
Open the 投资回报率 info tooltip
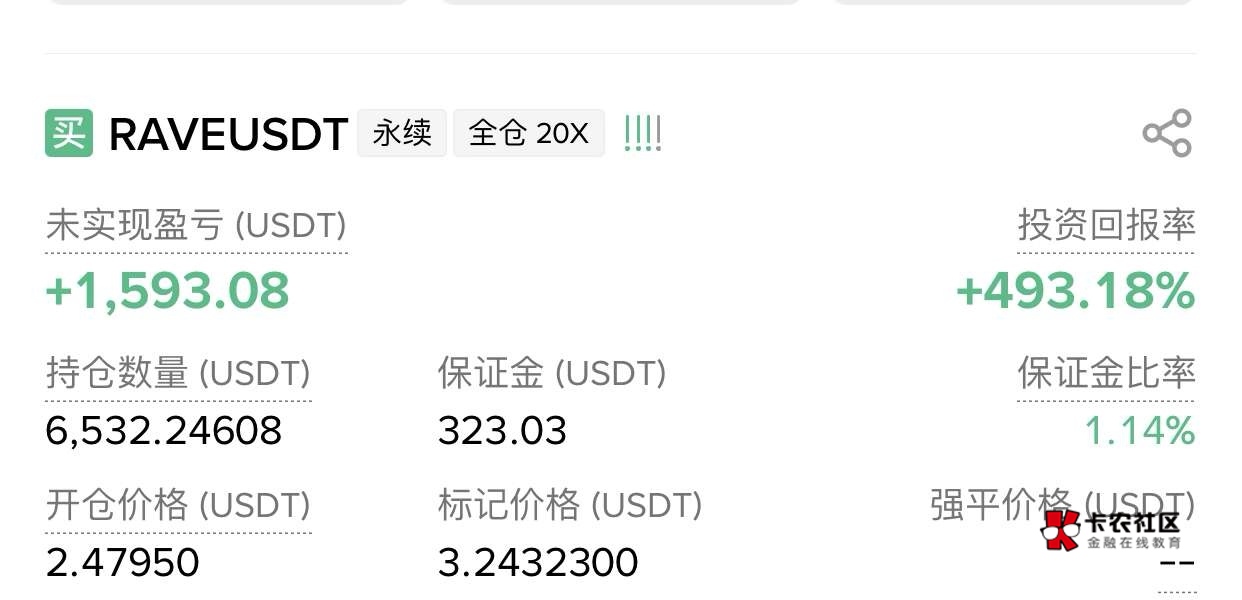point(1106,225)
